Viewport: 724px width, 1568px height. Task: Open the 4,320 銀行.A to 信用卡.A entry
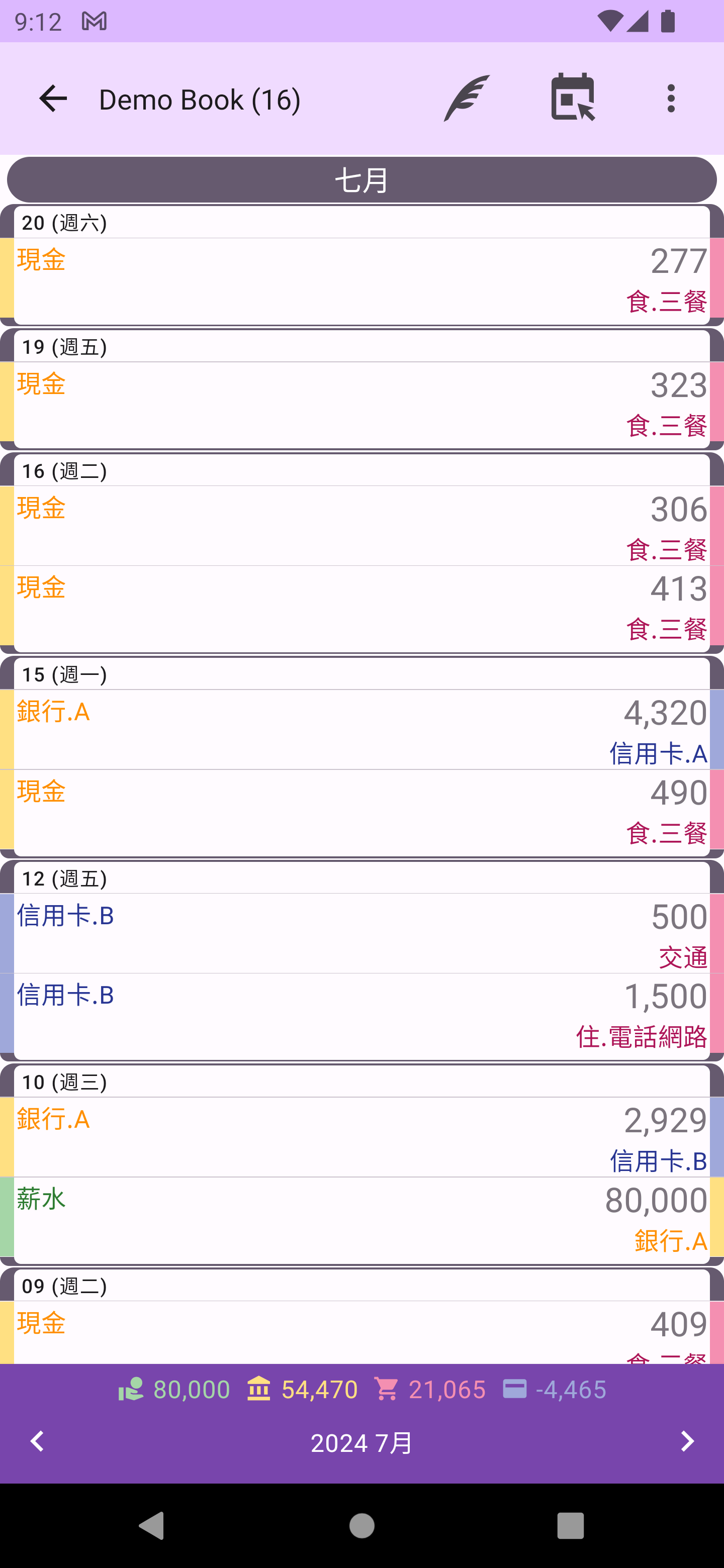coord(361,730)
